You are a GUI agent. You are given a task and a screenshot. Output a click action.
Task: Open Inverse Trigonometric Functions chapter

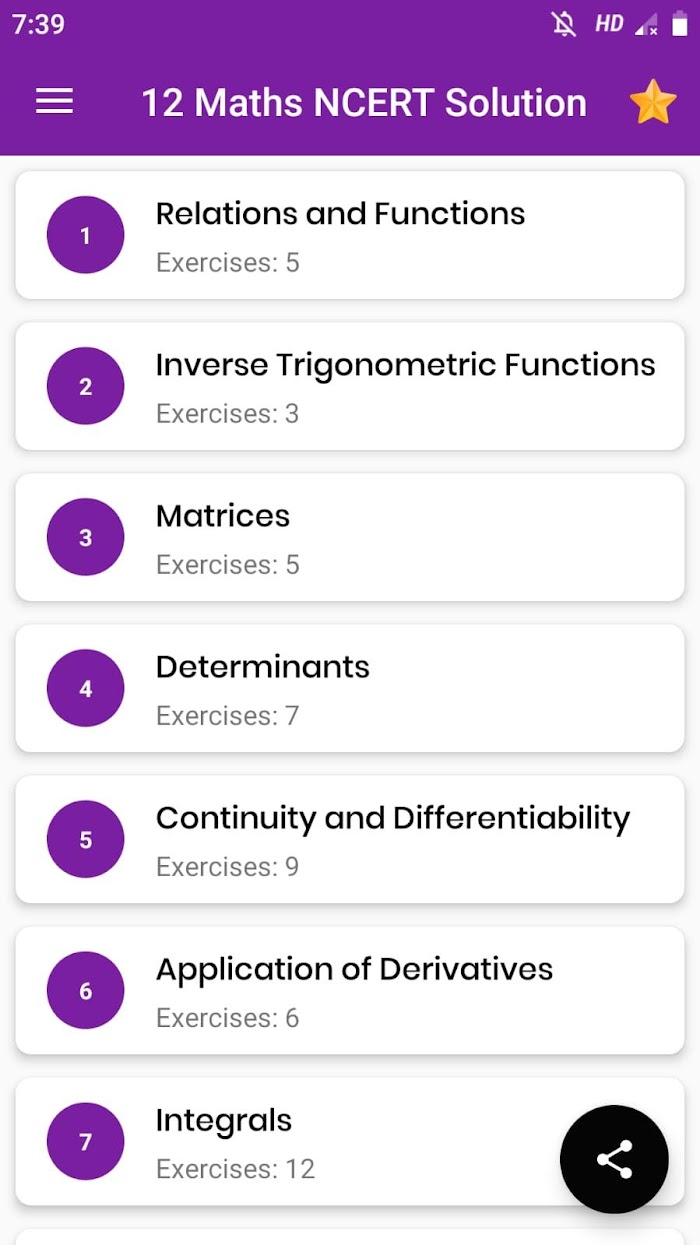[350, 386]
